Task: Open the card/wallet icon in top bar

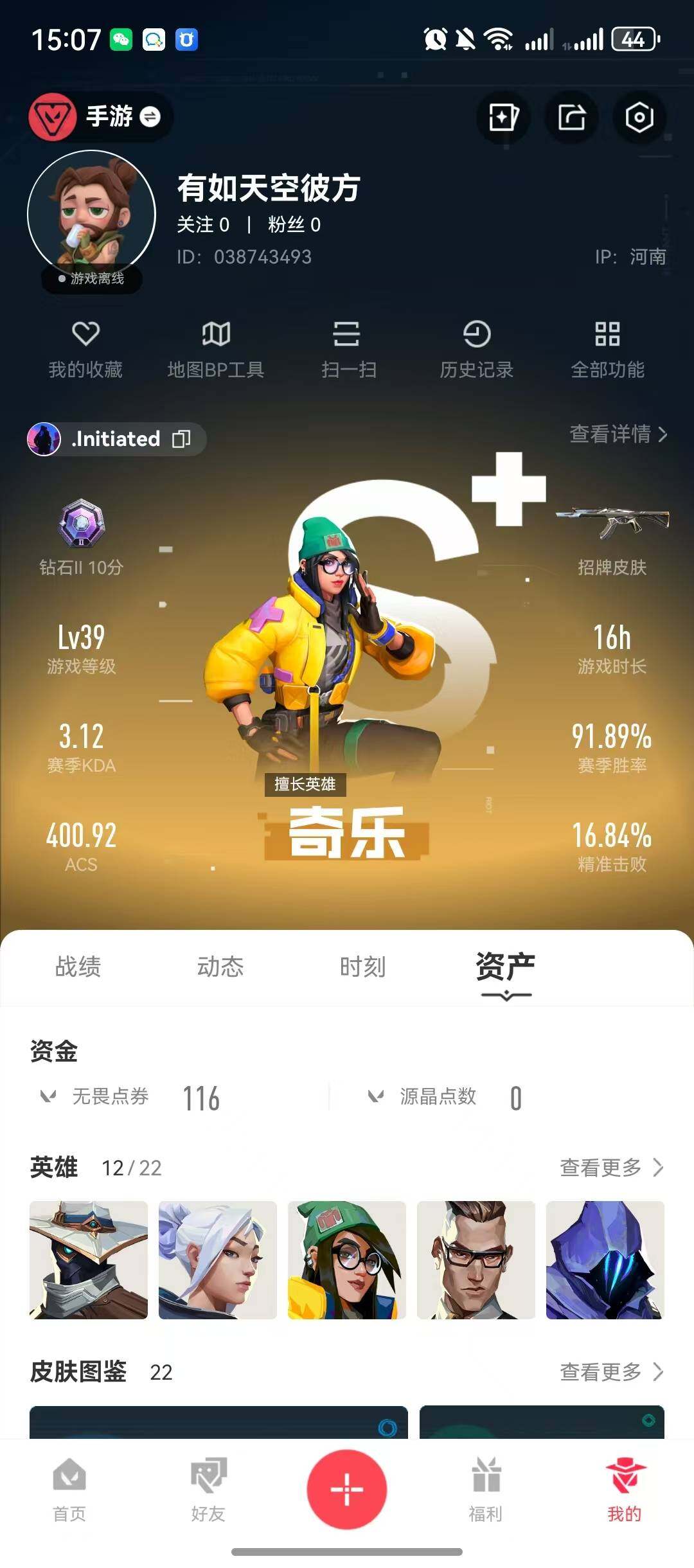Action: point(503,117)
